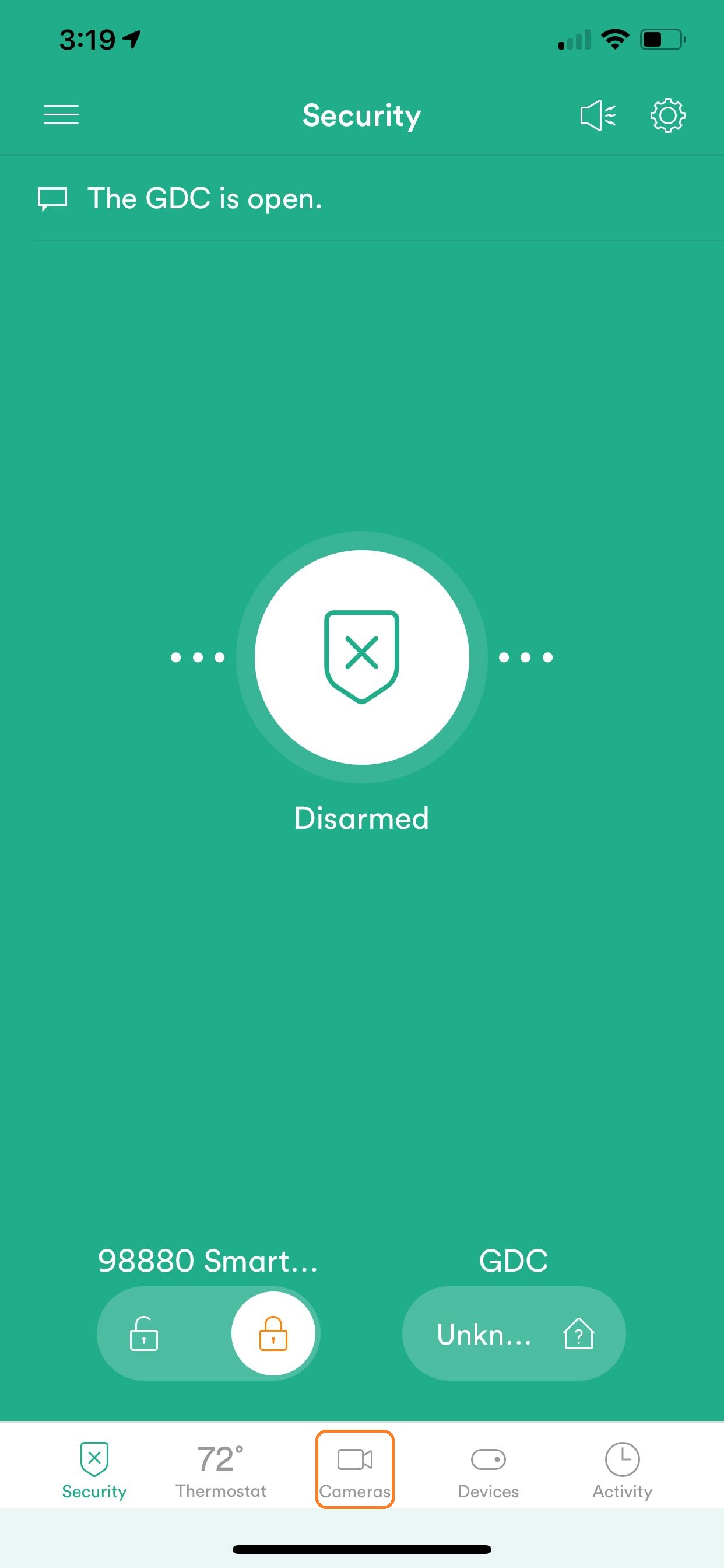Unlock the 98880 Smart lock
The height and width of the screenshot is (1568, 724).
pos(144,1333)
